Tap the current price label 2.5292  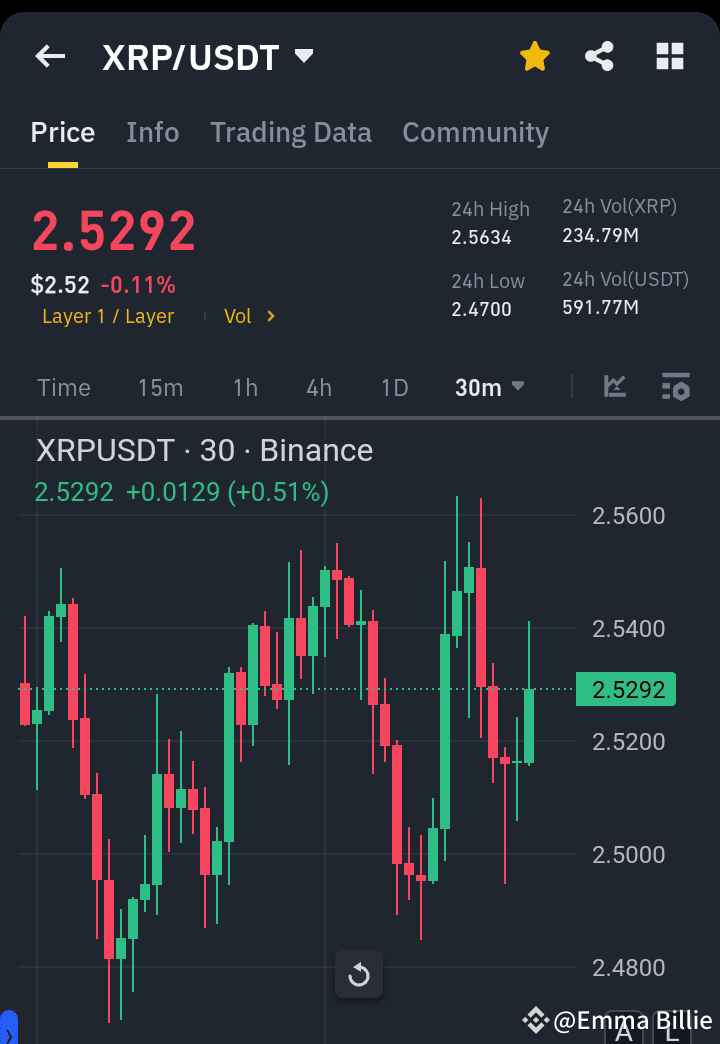[x=625, y=689]
